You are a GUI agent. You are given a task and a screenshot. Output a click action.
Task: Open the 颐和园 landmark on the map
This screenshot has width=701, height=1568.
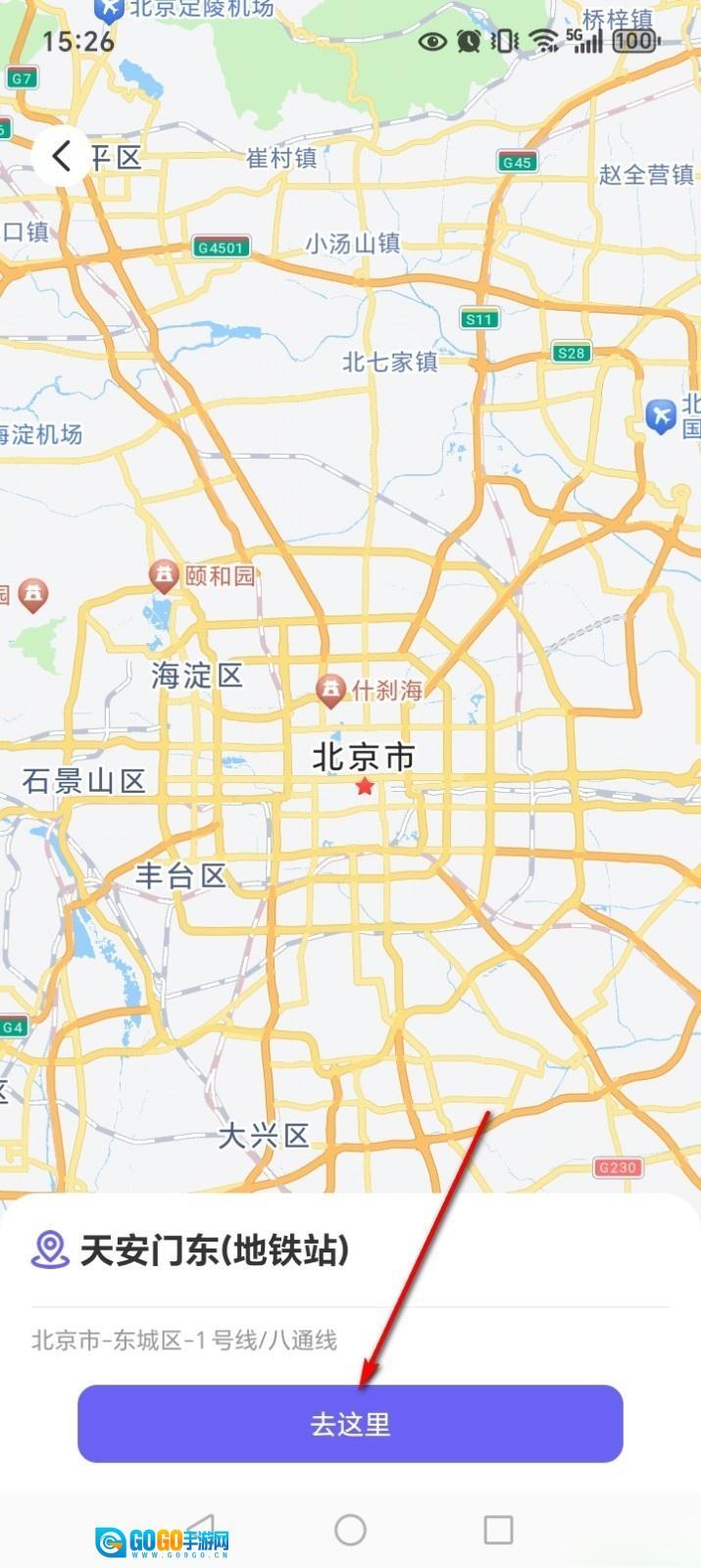163,575
